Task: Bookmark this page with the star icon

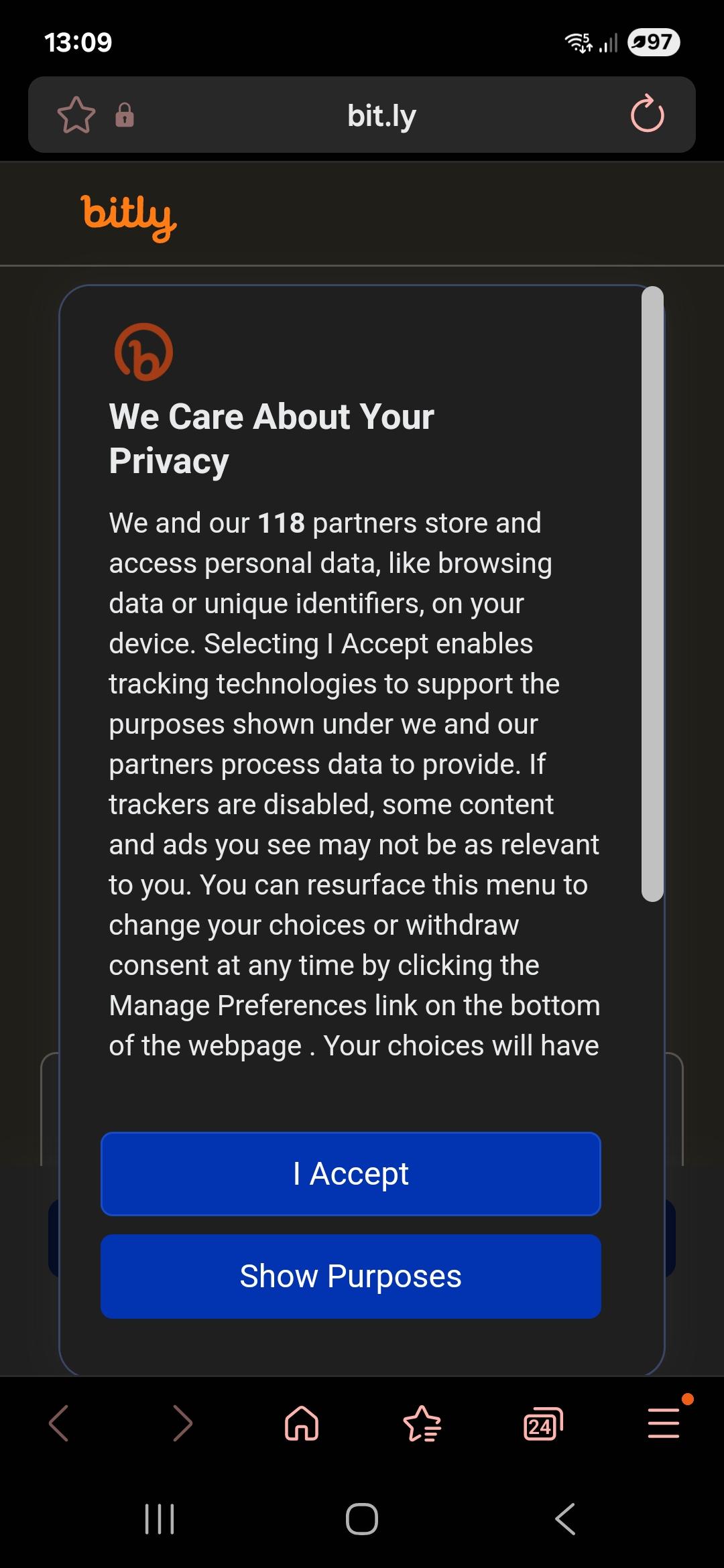Action: click(x=76, y=115)
